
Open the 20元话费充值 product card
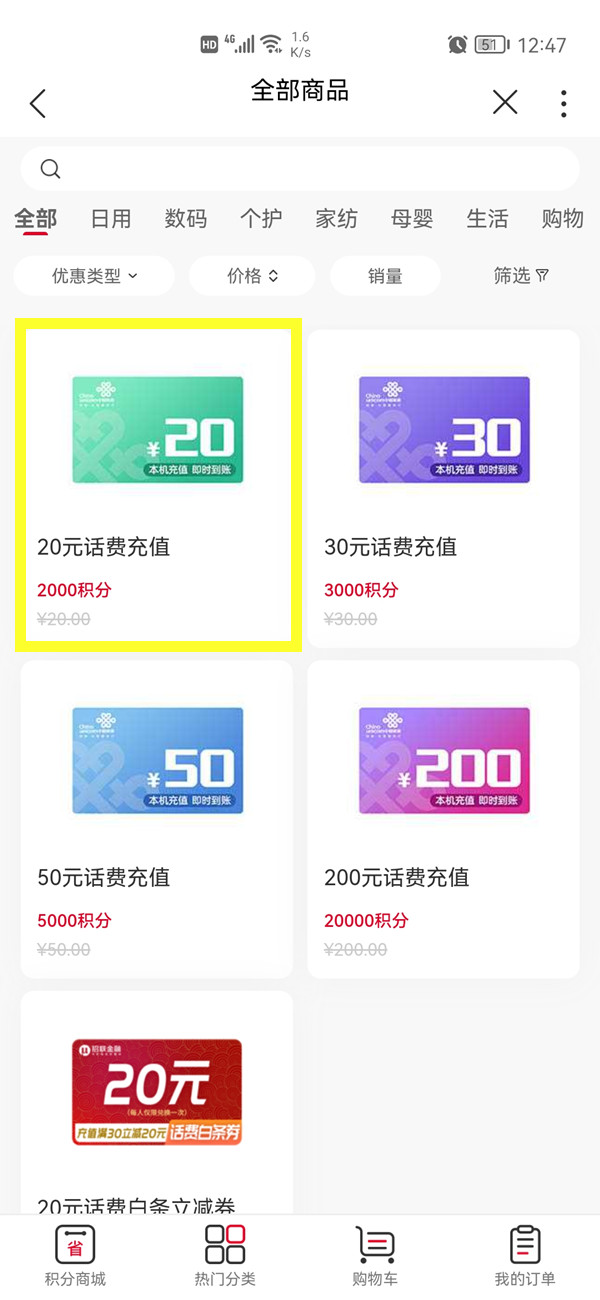point(157,485)
